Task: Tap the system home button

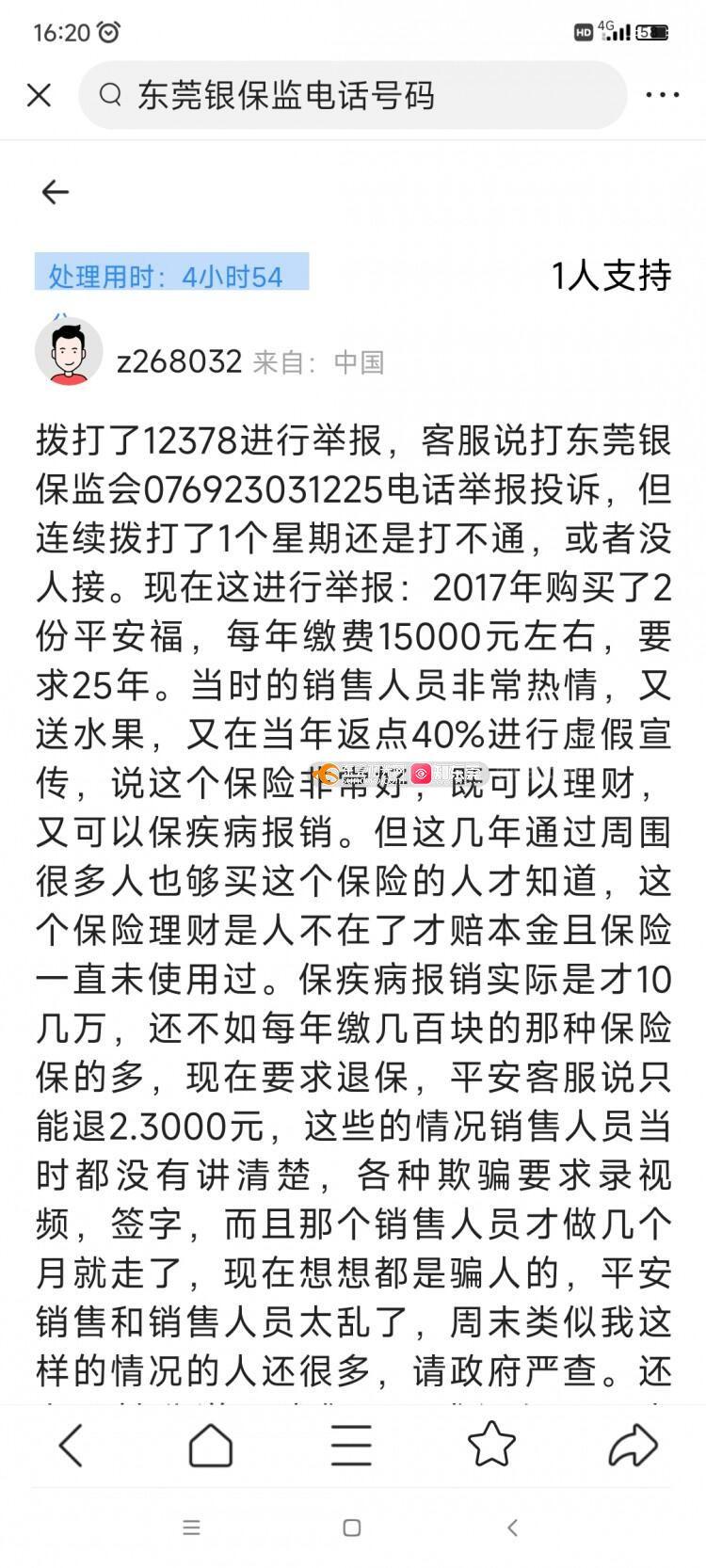Action: coord(352,1528)
